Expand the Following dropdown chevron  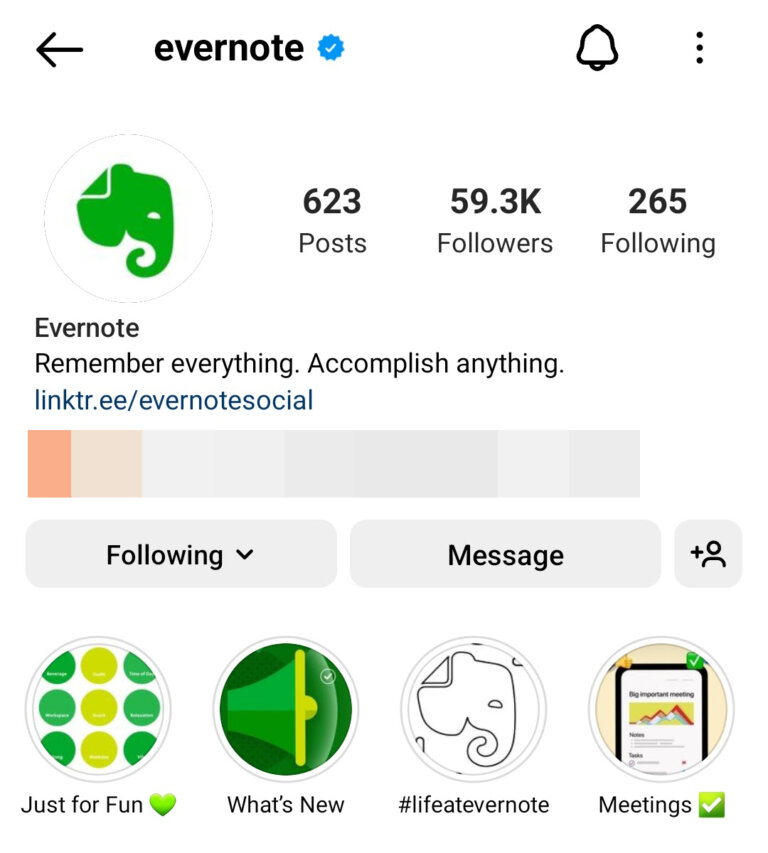[x=243, y=556]
